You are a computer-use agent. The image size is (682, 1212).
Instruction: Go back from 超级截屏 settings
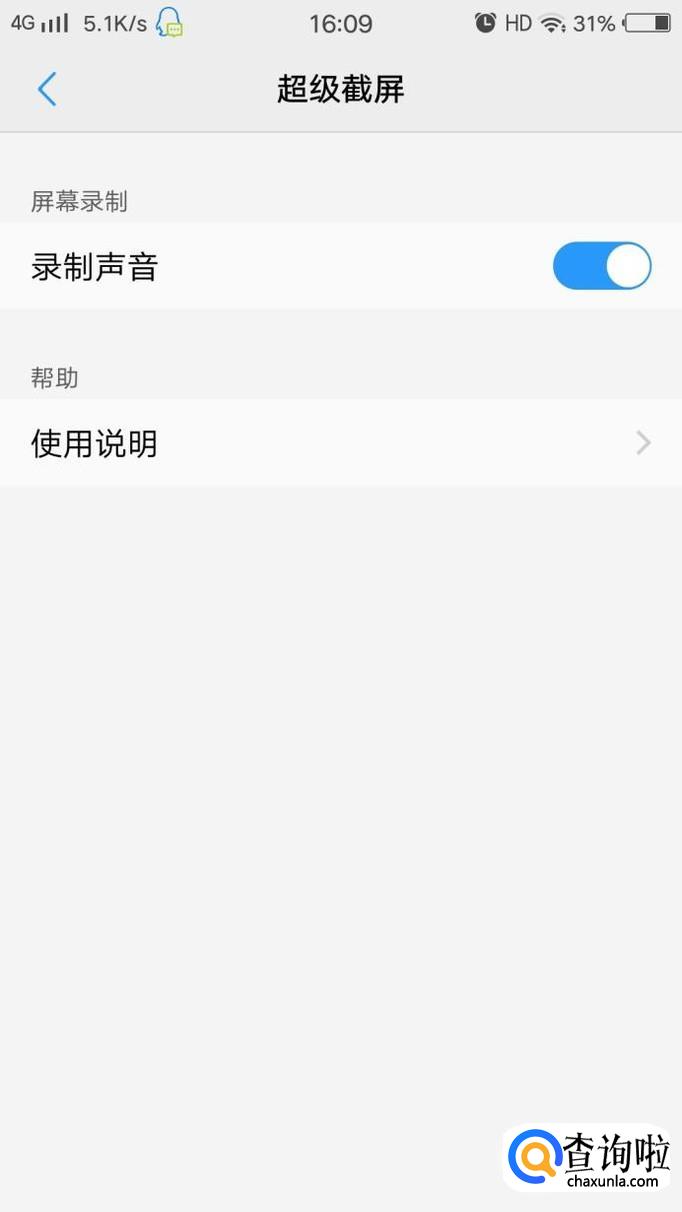tap(47, 90)
